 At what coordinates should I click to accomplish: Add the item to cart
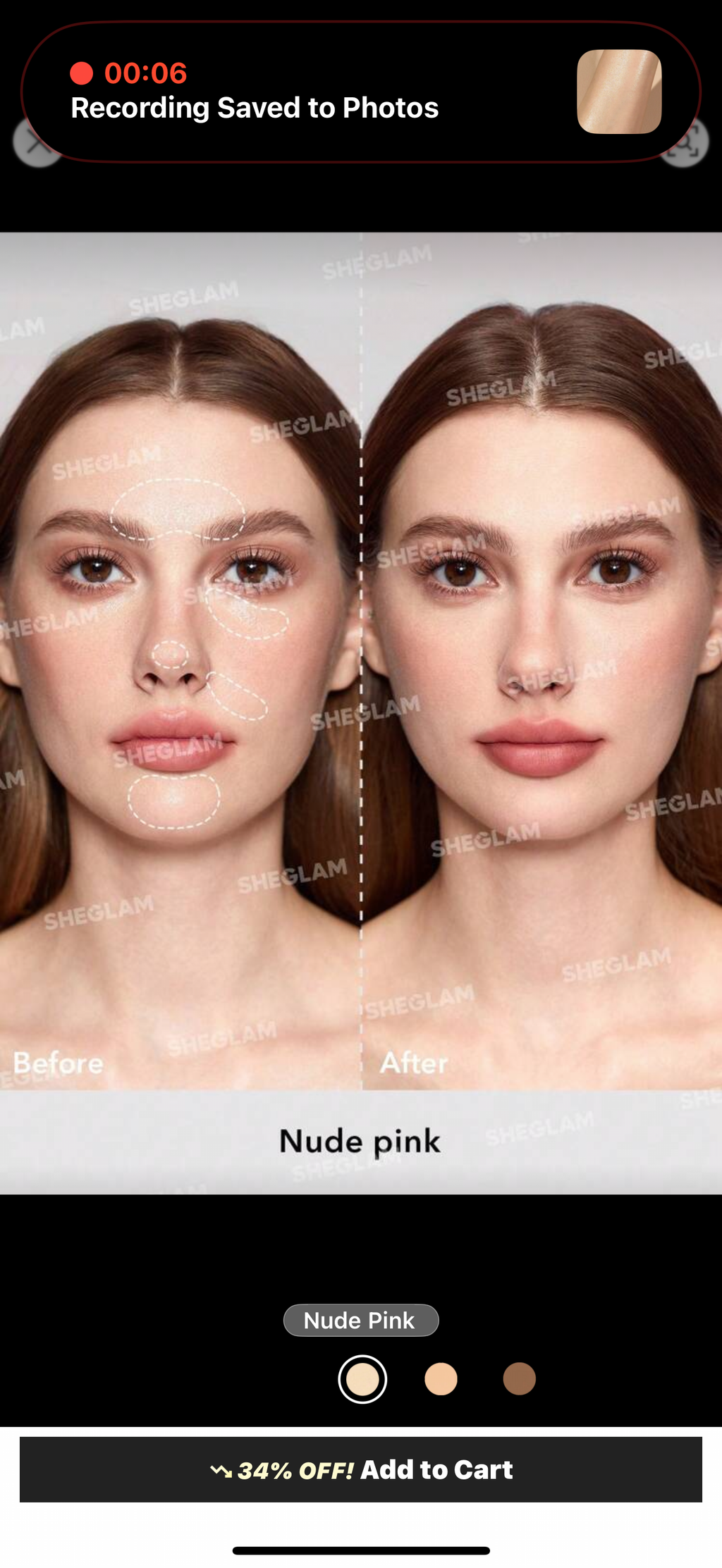[361, 1469]
